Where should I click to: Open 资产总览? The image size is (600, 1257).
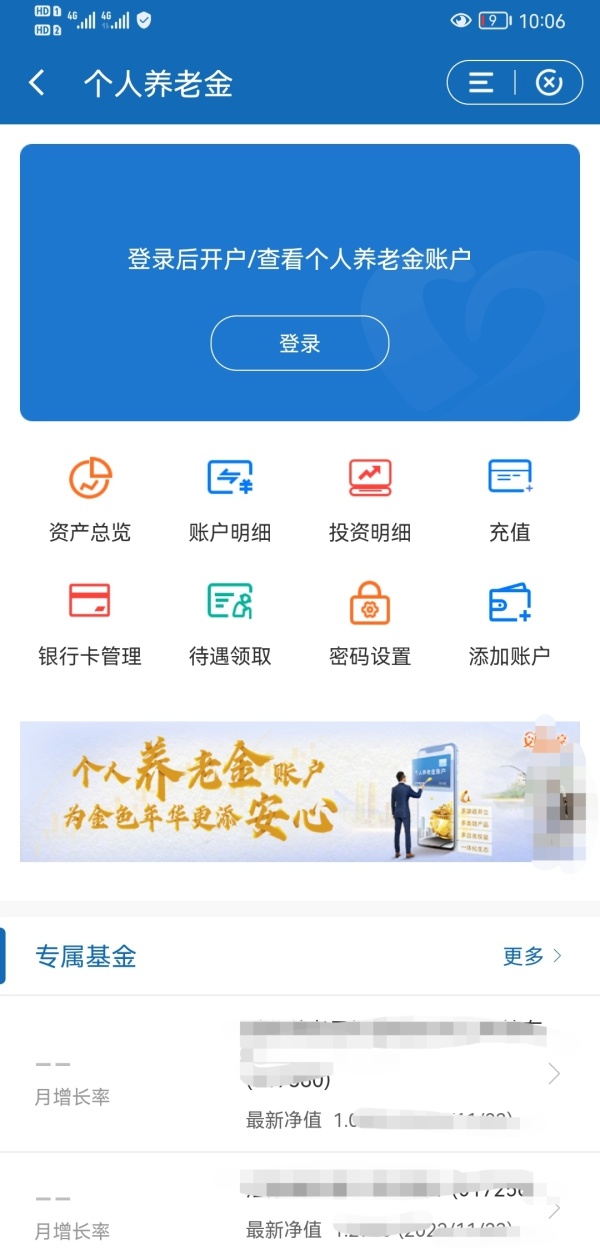(x=90, y=500)
